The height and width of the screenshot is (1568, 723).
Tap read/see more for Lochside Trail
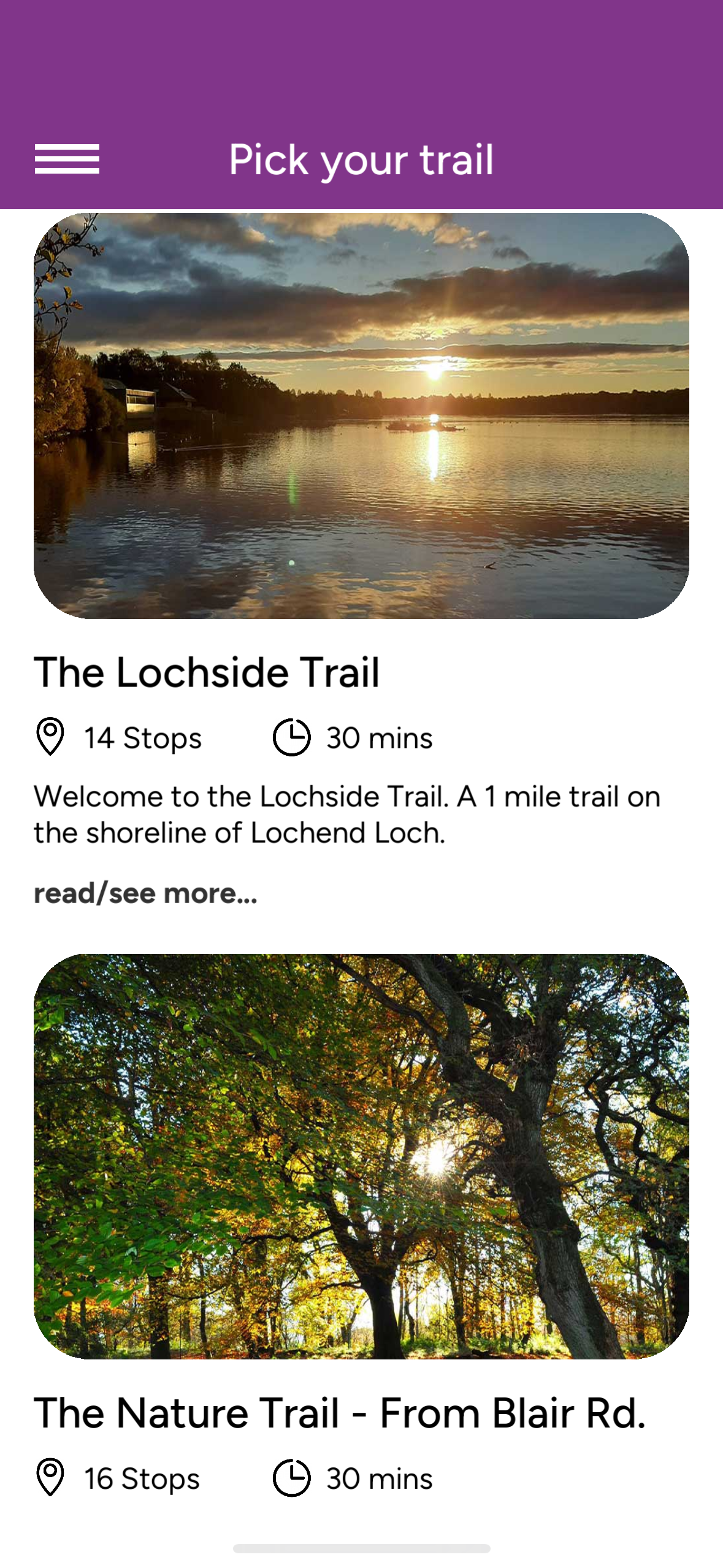coord(145,893)
